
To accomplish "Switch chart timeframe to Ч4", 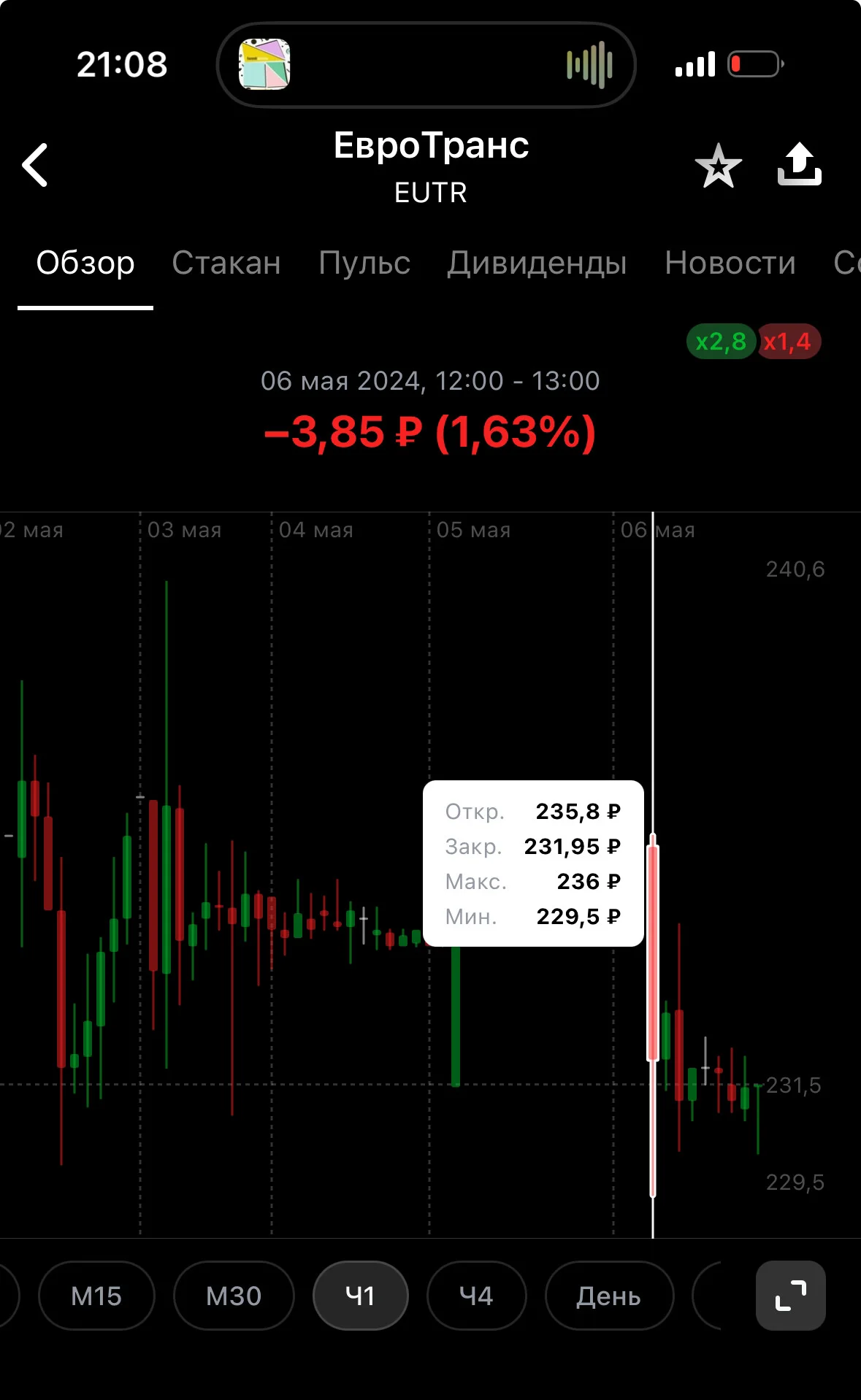I will pos(476,1296).
